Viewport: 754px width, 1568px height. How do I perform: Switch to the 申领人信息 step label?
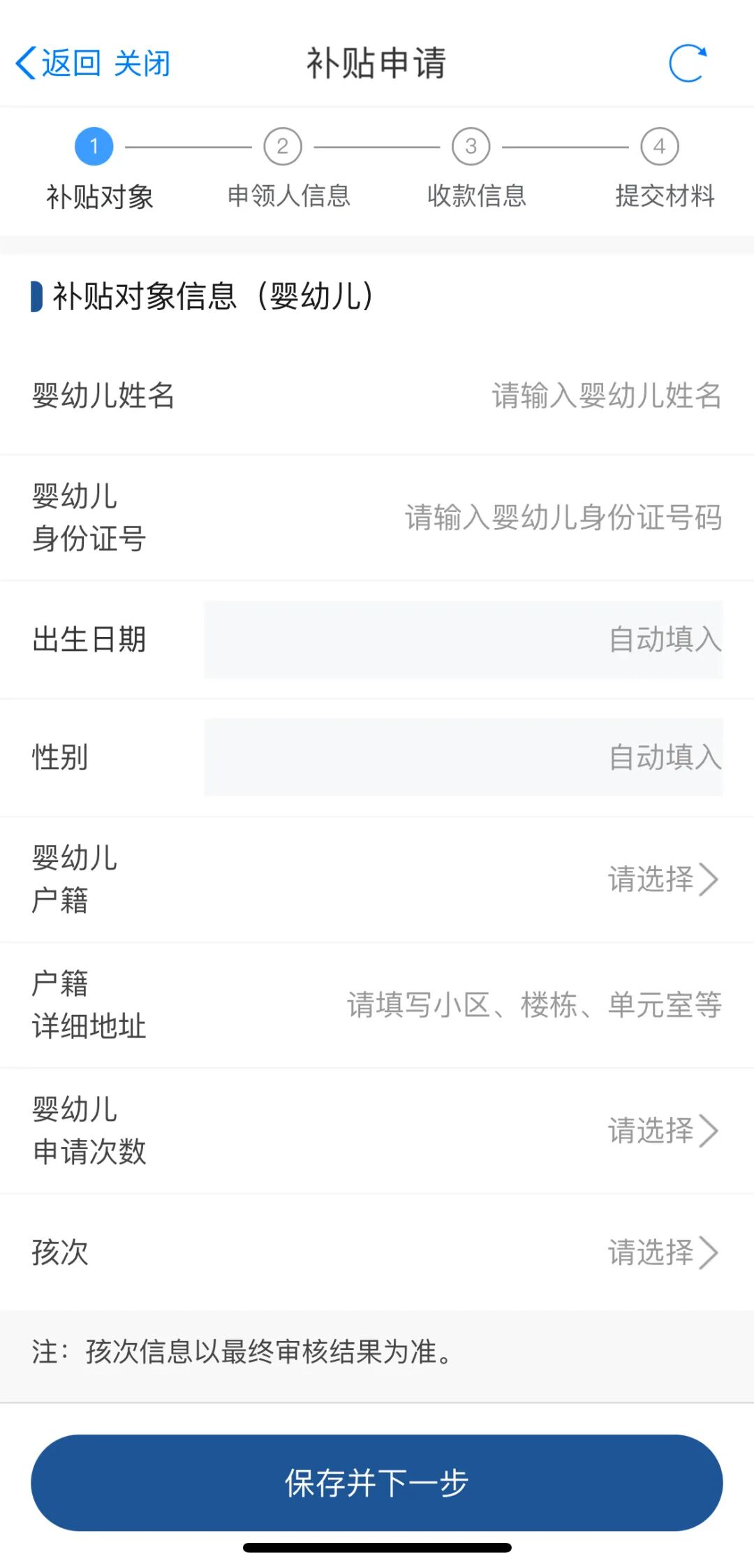pyautogui.click(x=290, y=197)
